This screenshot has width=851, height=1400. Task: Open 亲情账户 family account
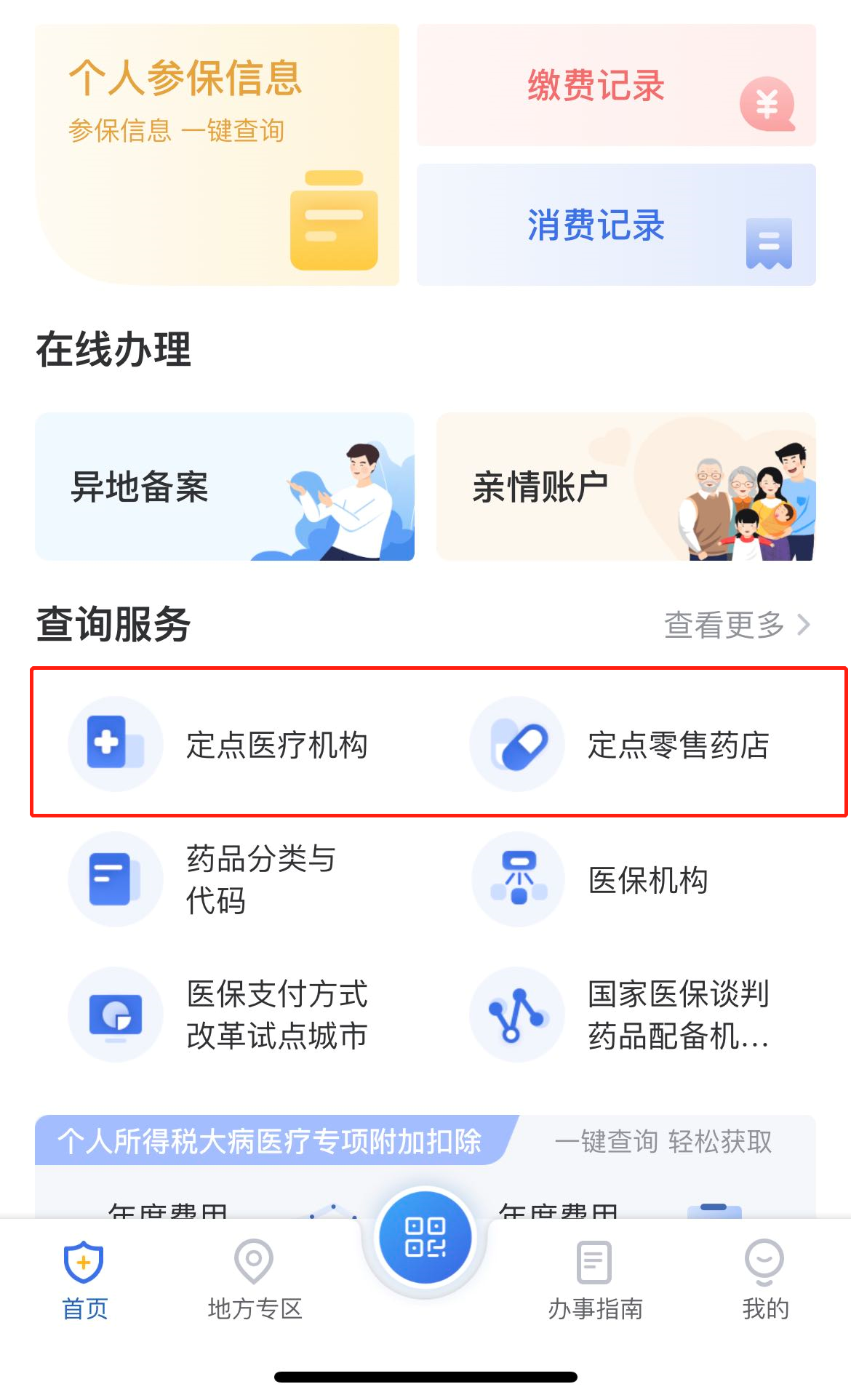(x=626, y=487)
